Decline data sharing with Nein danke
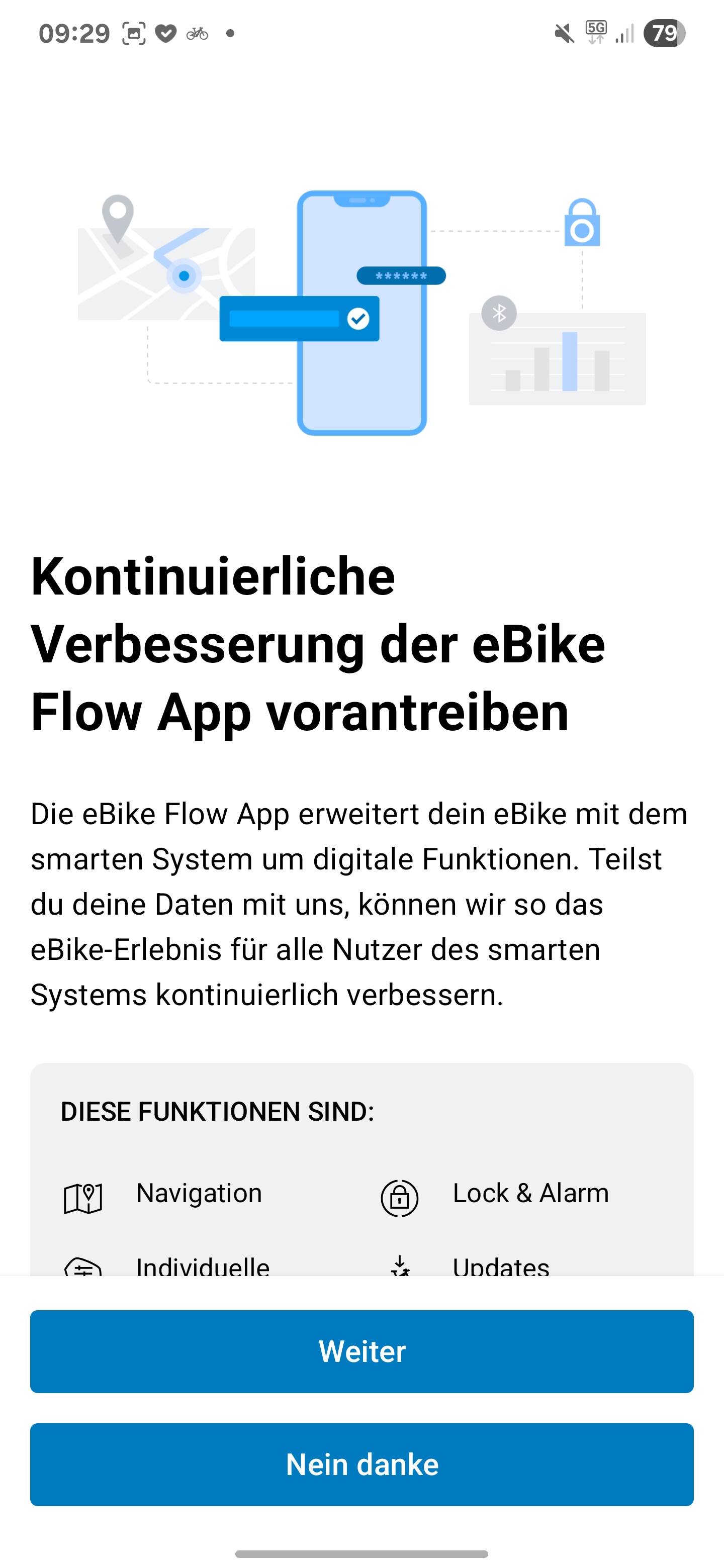 361,1464
